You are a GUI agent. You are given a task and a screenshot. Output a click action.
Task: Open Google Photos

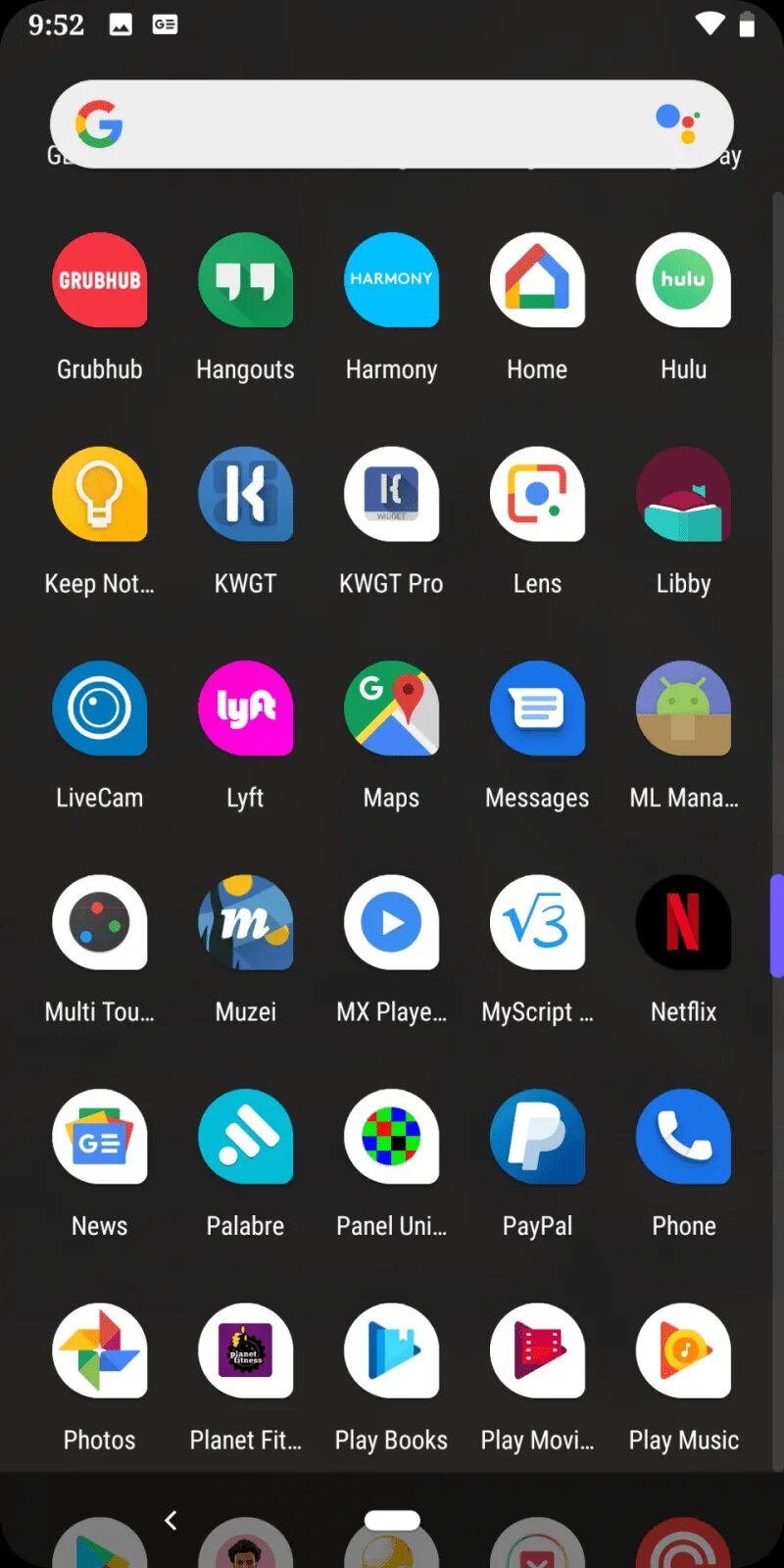(100, 1350)
